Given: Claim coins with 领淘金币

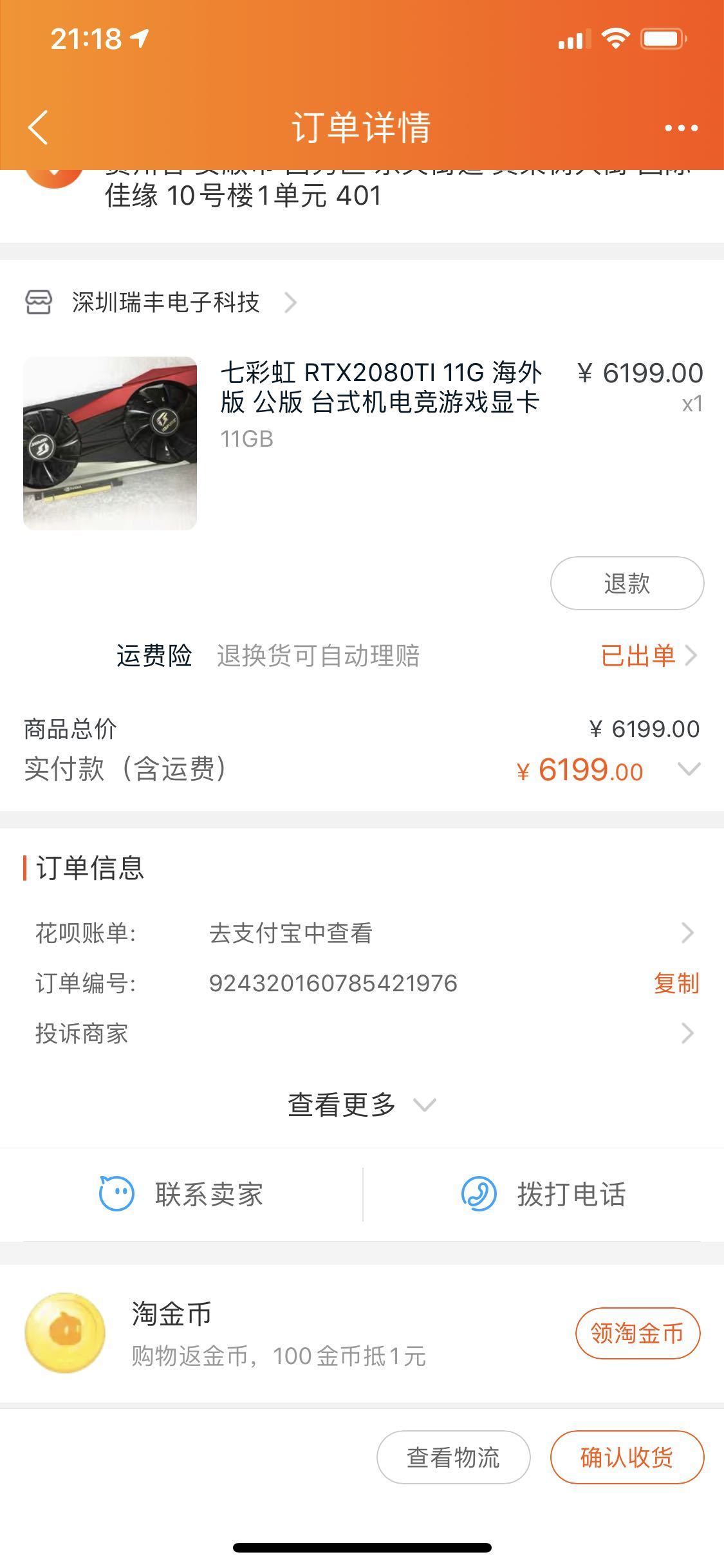Looking at the screenshot, I should (637, 1333).
